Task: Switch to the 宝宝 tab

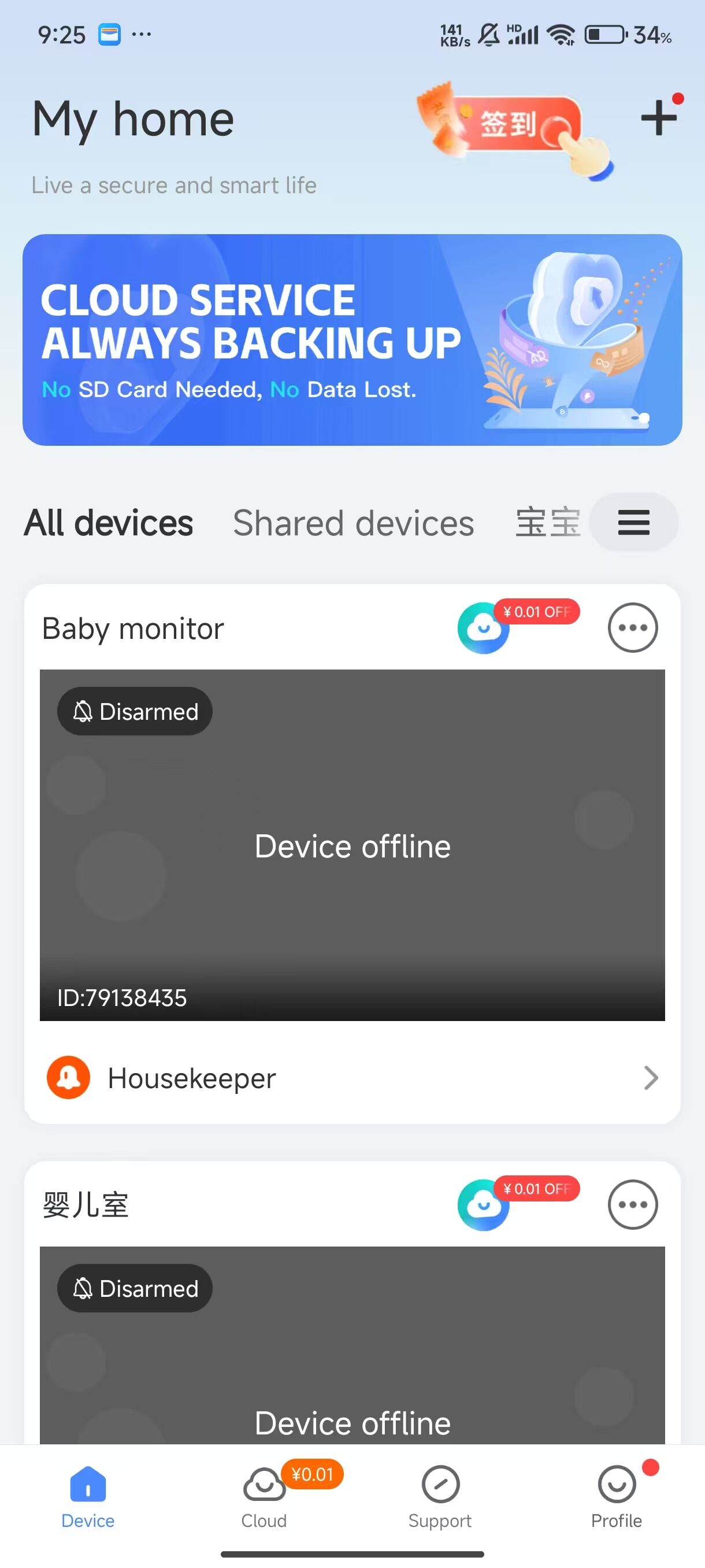Action: pos(547,523)
